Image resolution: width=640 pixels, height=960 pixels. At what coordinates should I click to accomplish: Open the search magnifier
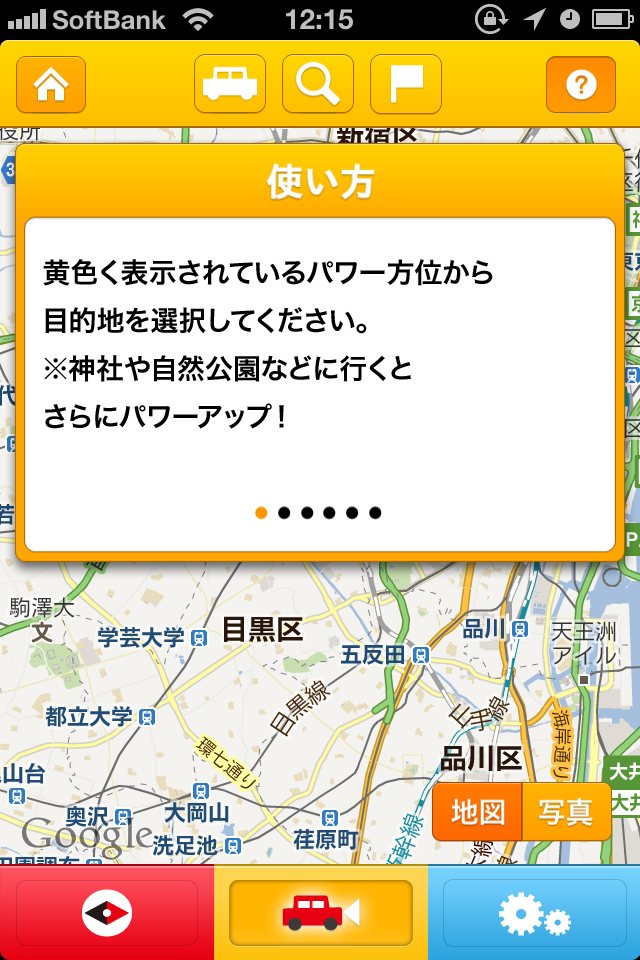point(318,85)
